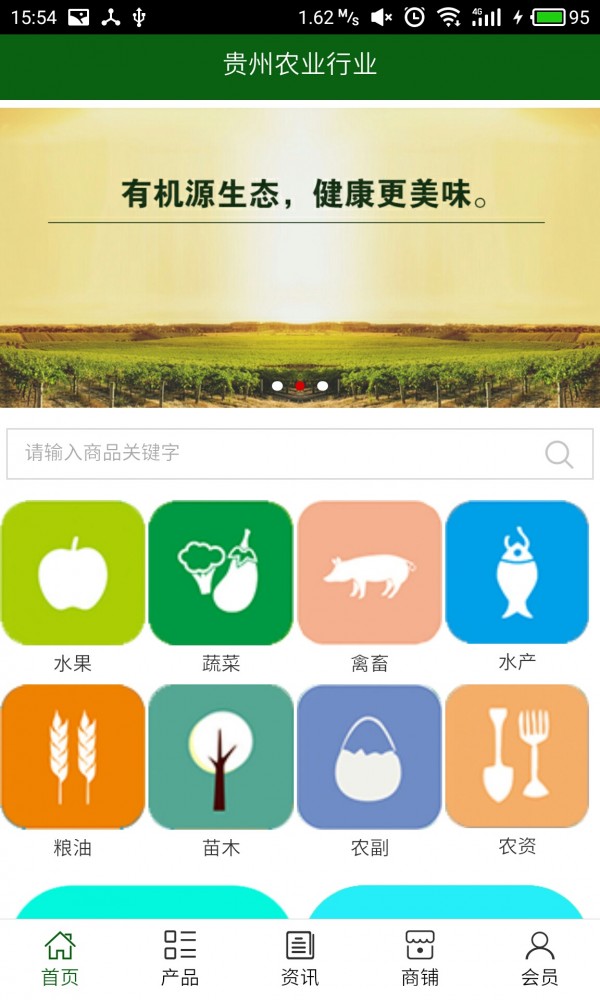Switch to the 产品 products tab

pos(180,958)
